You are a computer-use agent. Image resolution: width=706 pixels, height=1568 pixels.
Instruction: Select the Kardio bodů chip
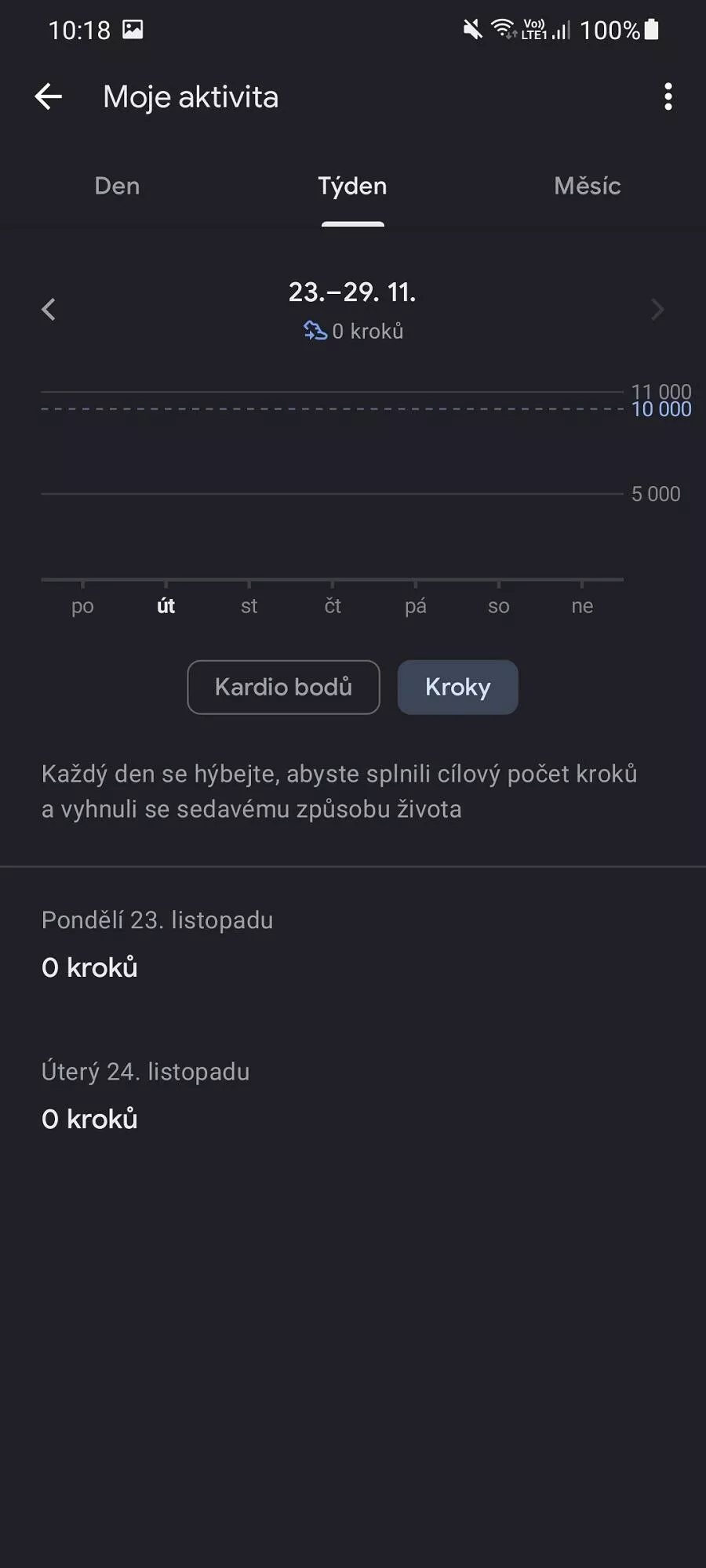pyautogui.click(x=283, y=687)
